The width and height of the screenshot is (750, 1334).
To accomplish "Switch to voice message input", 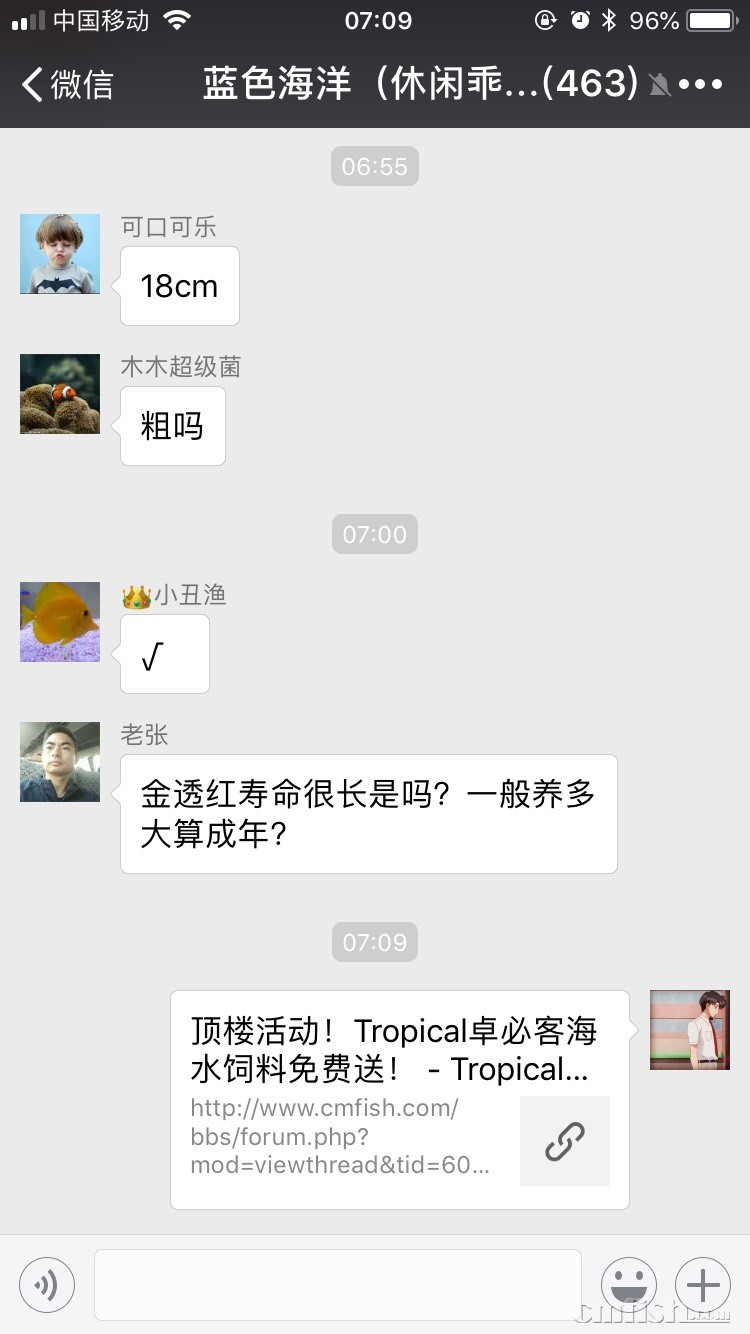I will [47, 1284].
